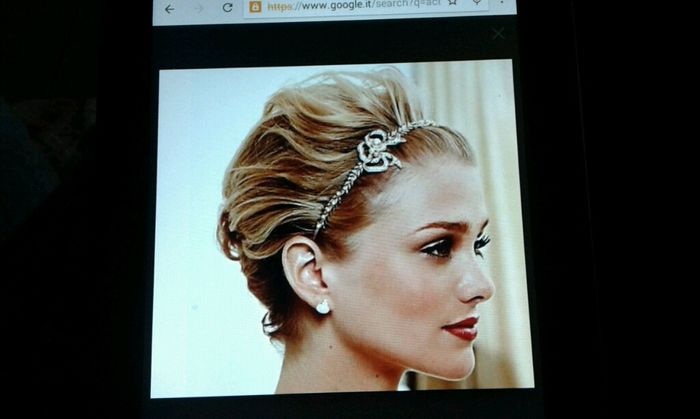Go back to the previous page
The width and height of the screenshot is (700, 419).
pyautogui.click(x=170, y=8)
